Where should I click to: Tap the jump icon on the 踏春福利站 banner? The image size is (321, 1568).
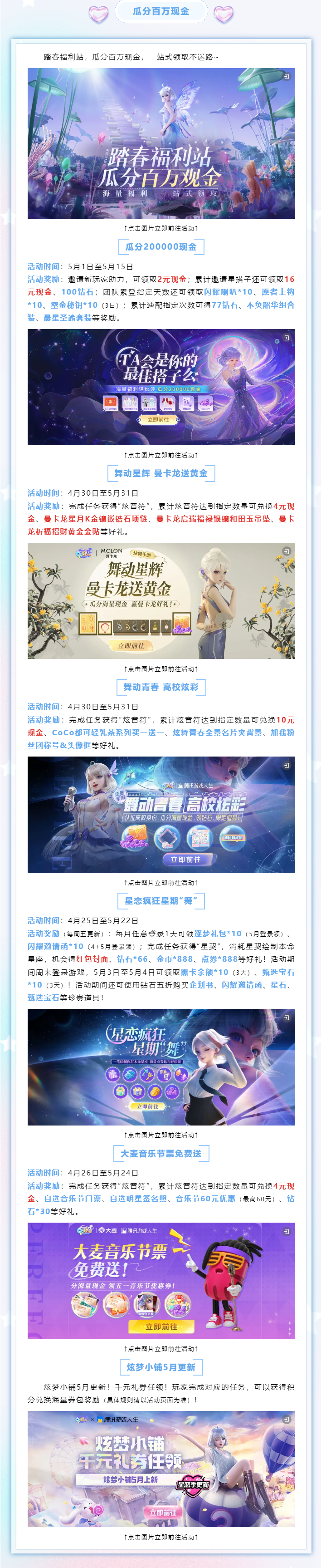pyautogui.click(x=287, y=77)
